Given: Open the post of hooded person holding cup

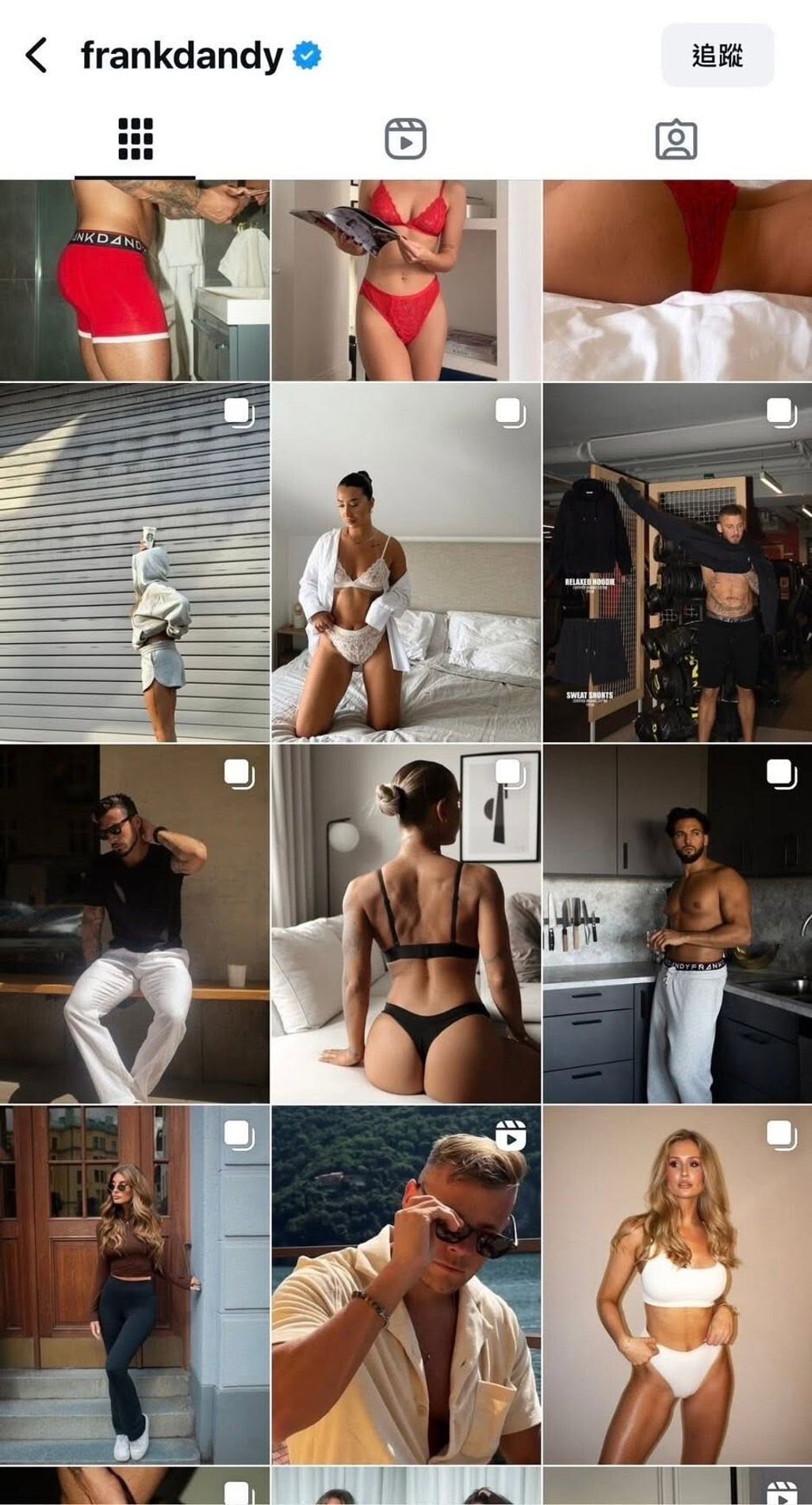Looking at the screenshot, I should coord(135,563).
